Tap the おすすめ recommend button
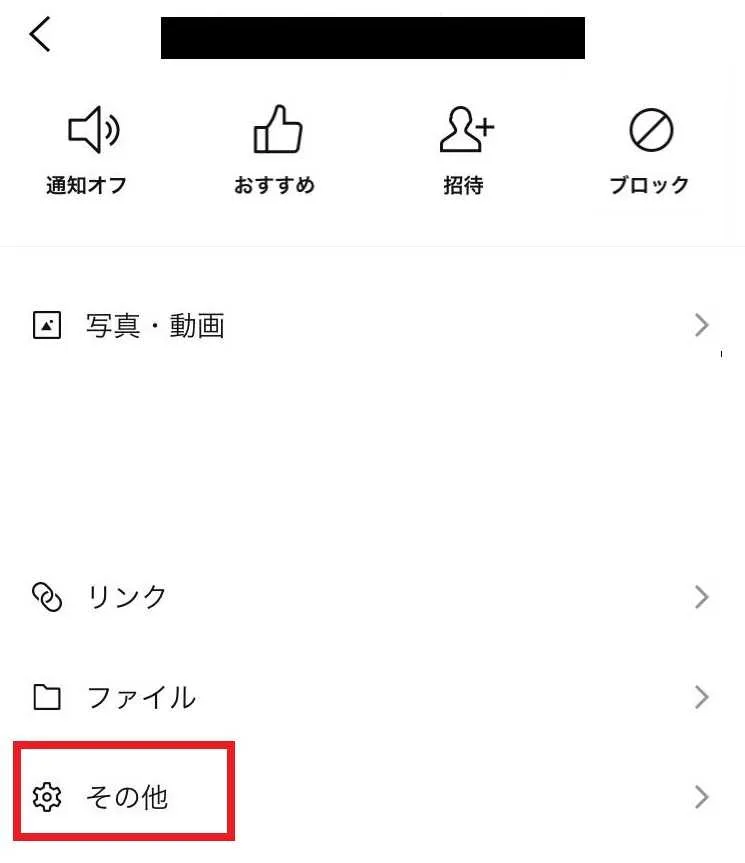Image resolution: width=745 pixels, height=863 pixels. pos(278,150)
